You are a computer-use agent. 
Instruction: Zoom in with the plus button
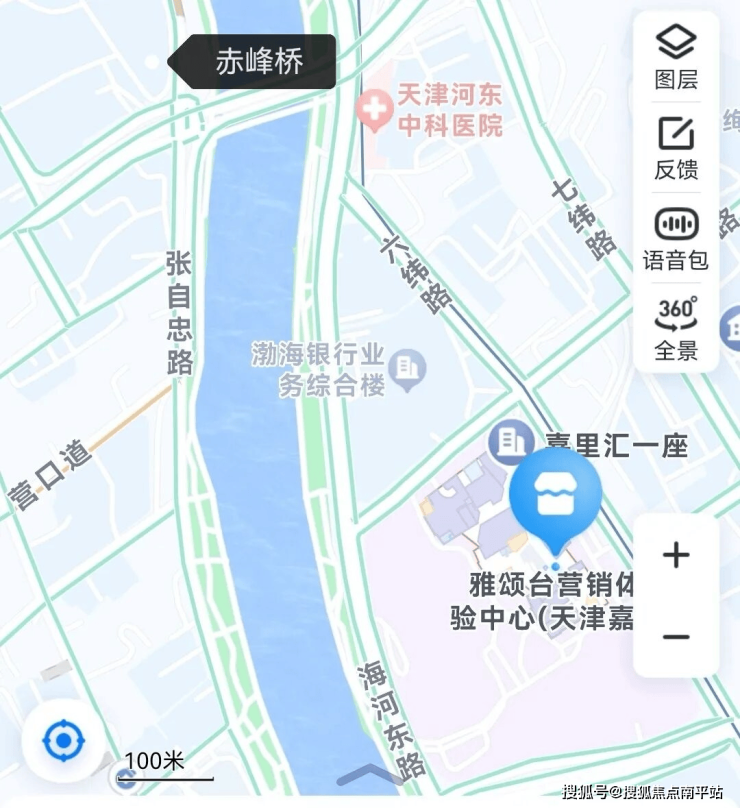[677, 555]
